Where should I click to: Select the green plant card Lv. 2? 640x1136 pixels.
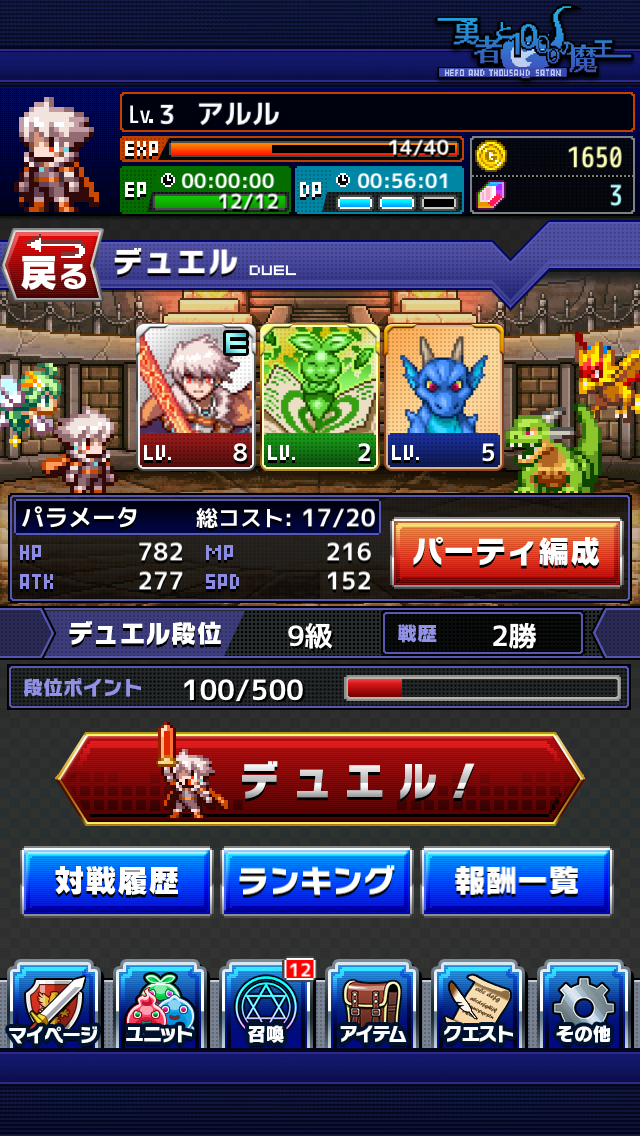(x=320, y=396)
